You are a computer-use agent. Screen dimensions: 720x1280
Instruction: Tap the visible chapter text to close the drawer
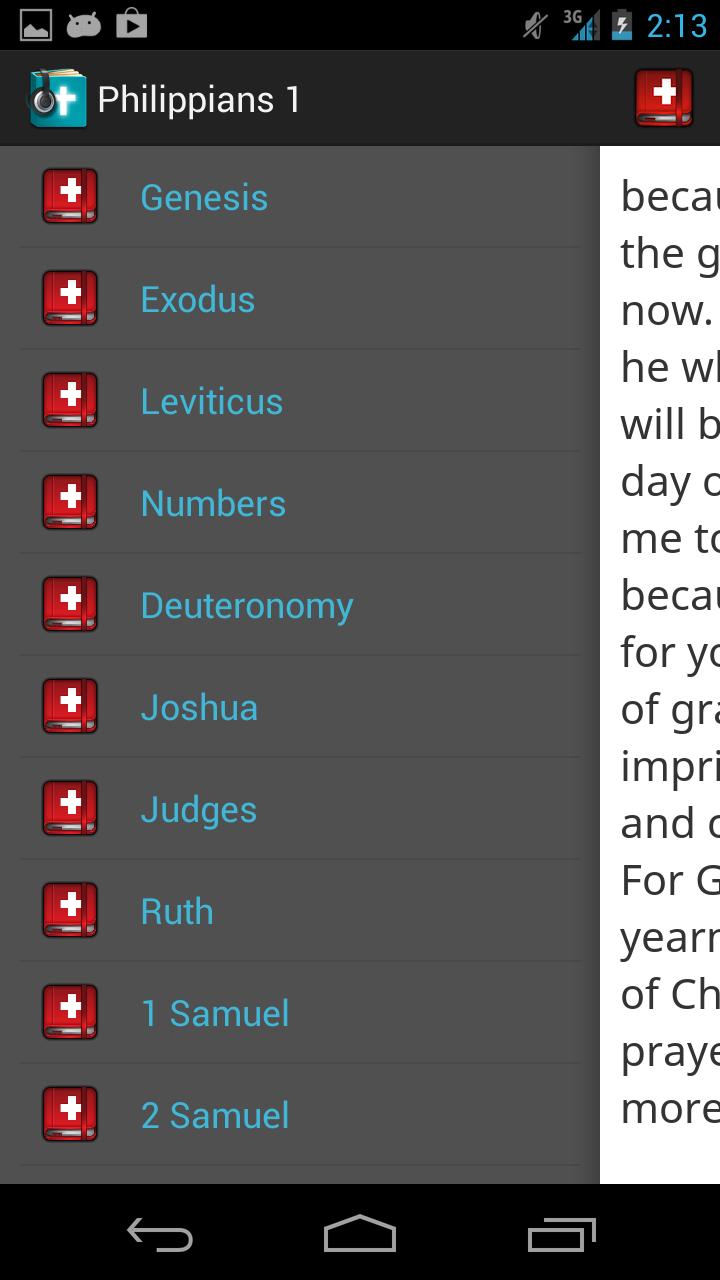[660, 650]
